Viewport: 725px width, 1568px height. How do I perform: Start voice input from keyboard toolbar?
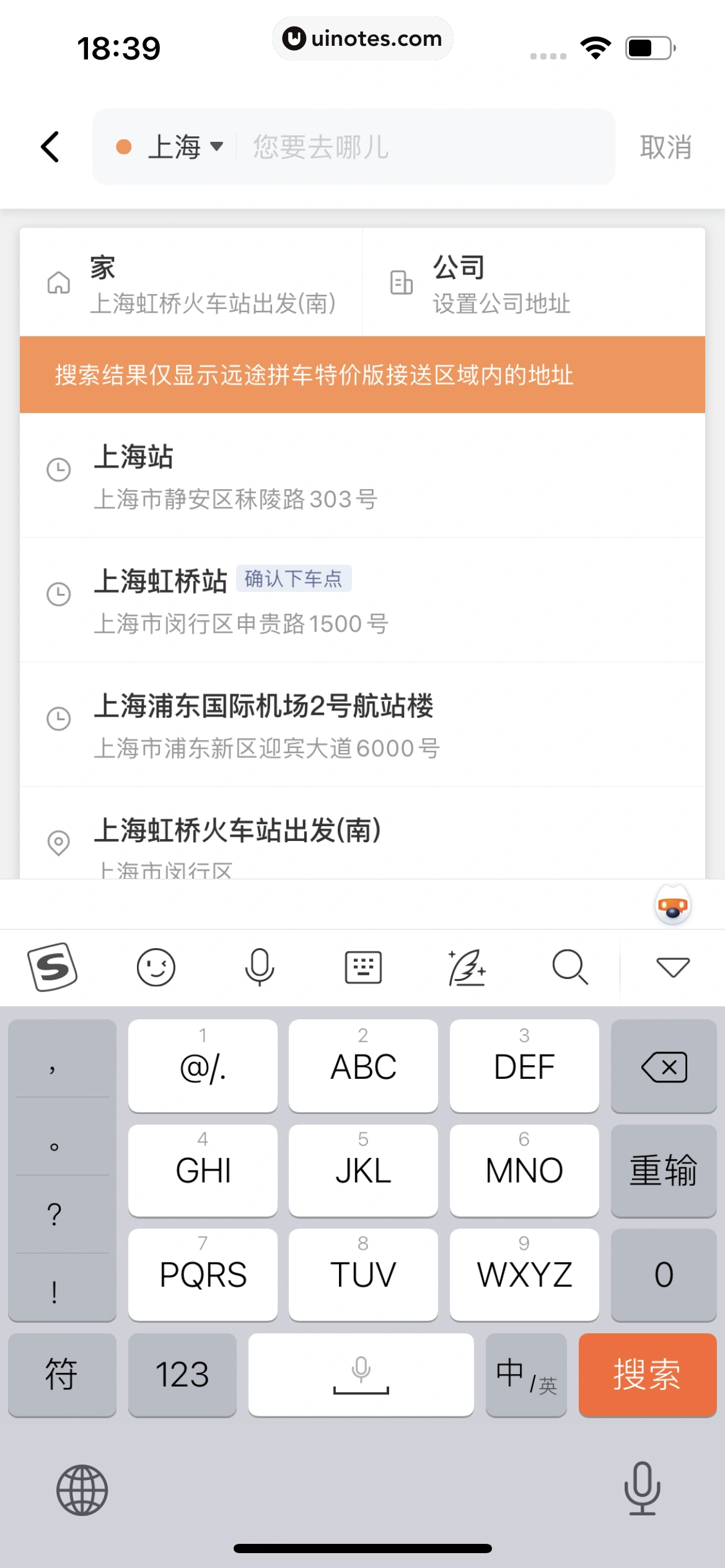[259, 967]
